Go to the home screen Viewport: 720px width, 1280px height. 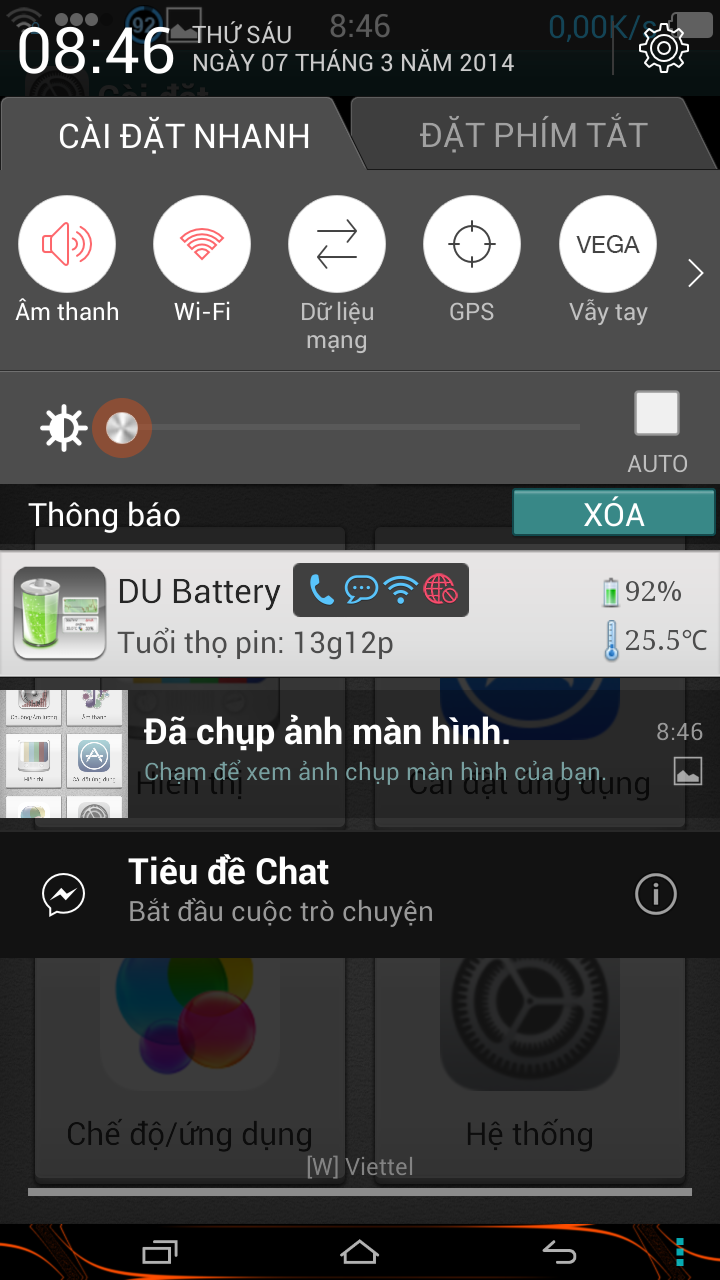[359, 1251]
